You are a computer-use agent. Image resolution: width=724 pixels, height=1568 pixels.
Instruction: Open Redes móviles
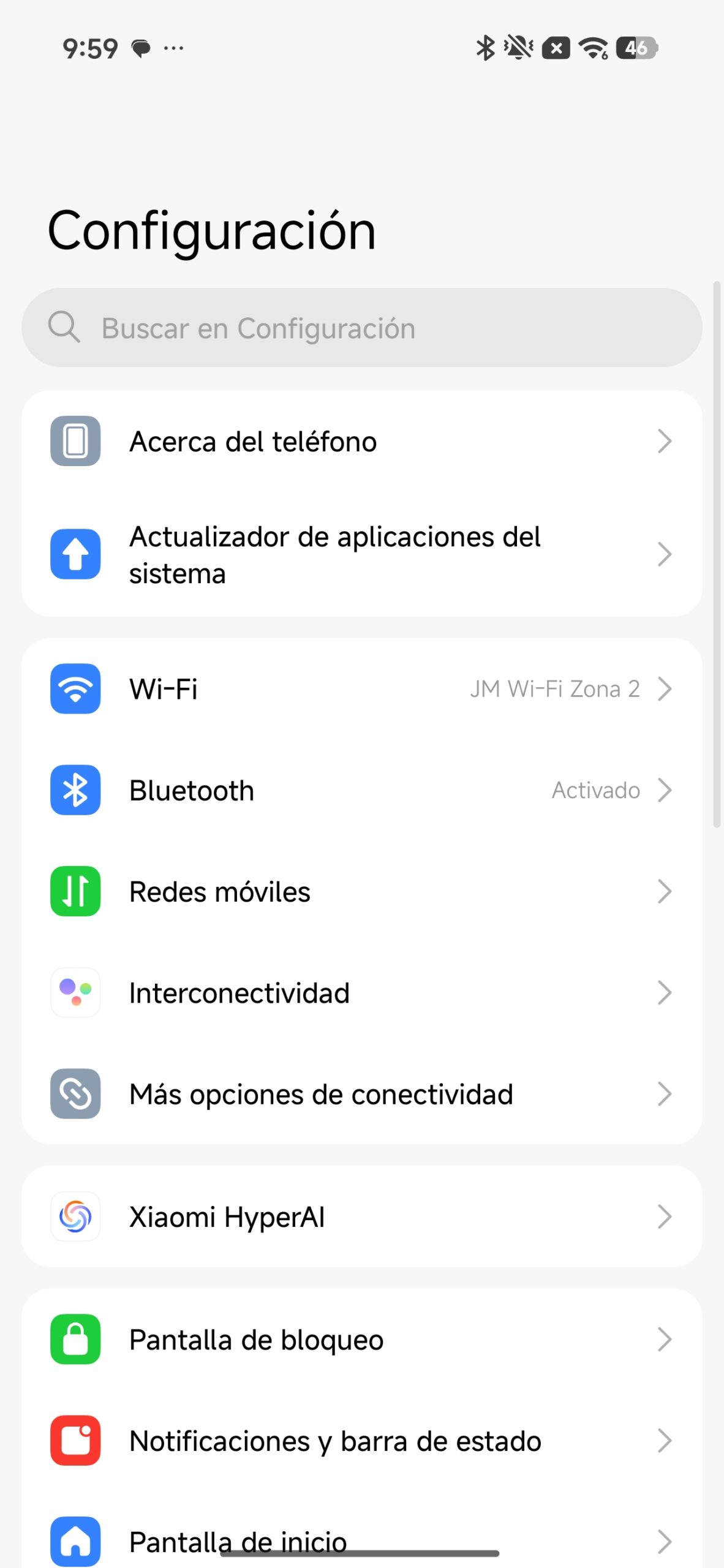pos(361,891)
